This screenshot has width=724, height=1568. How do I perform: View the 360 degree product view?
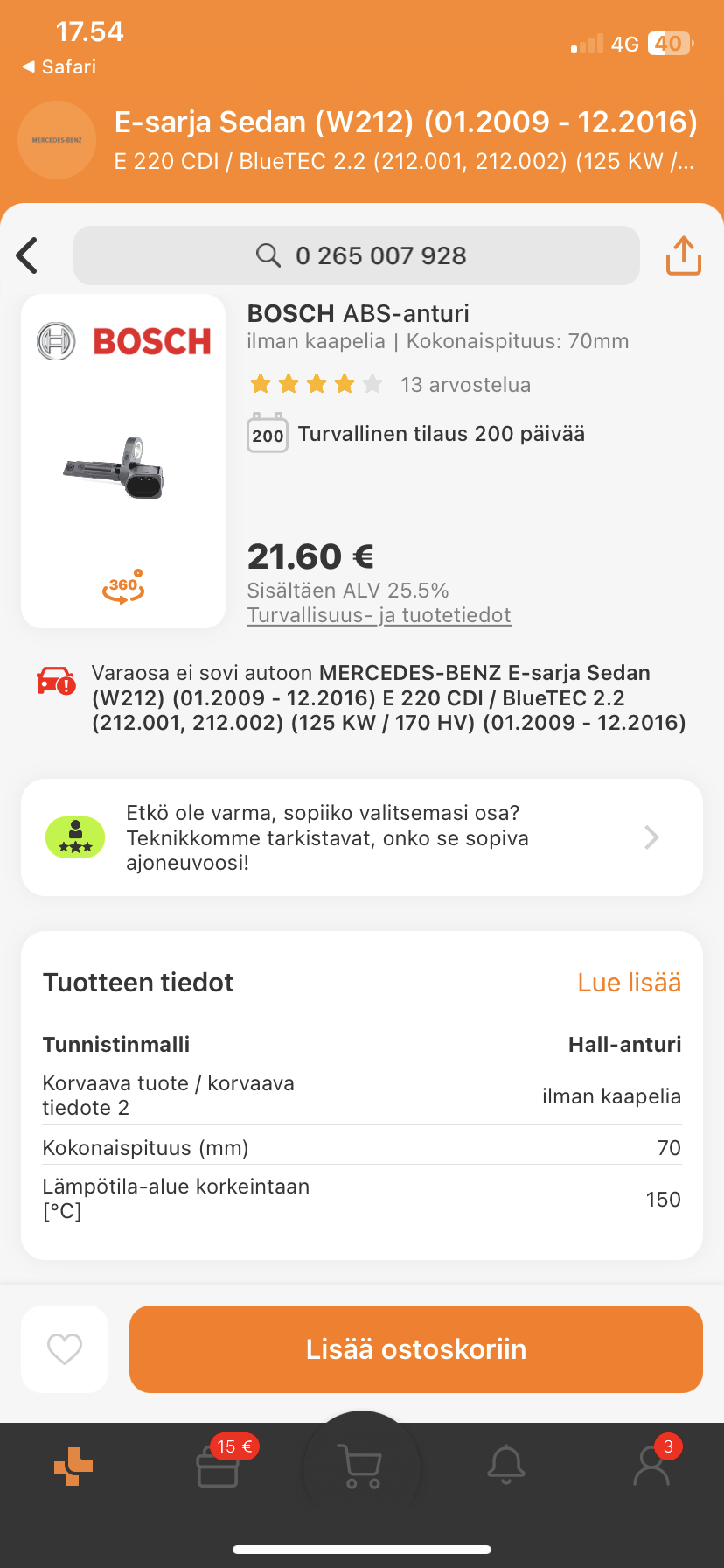click(123, 586)
